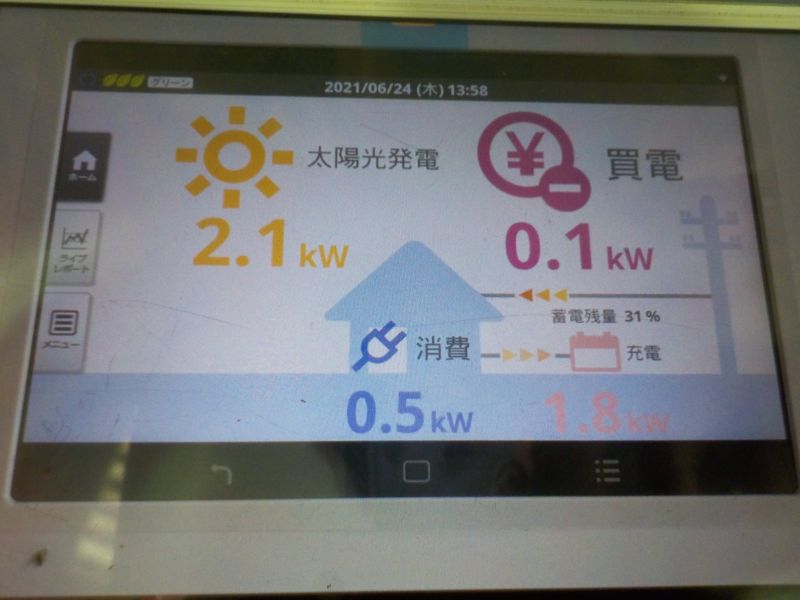Select the ホーム (Home) side tab
This screenshot has height=600, width=800.
tap(83, 165)
